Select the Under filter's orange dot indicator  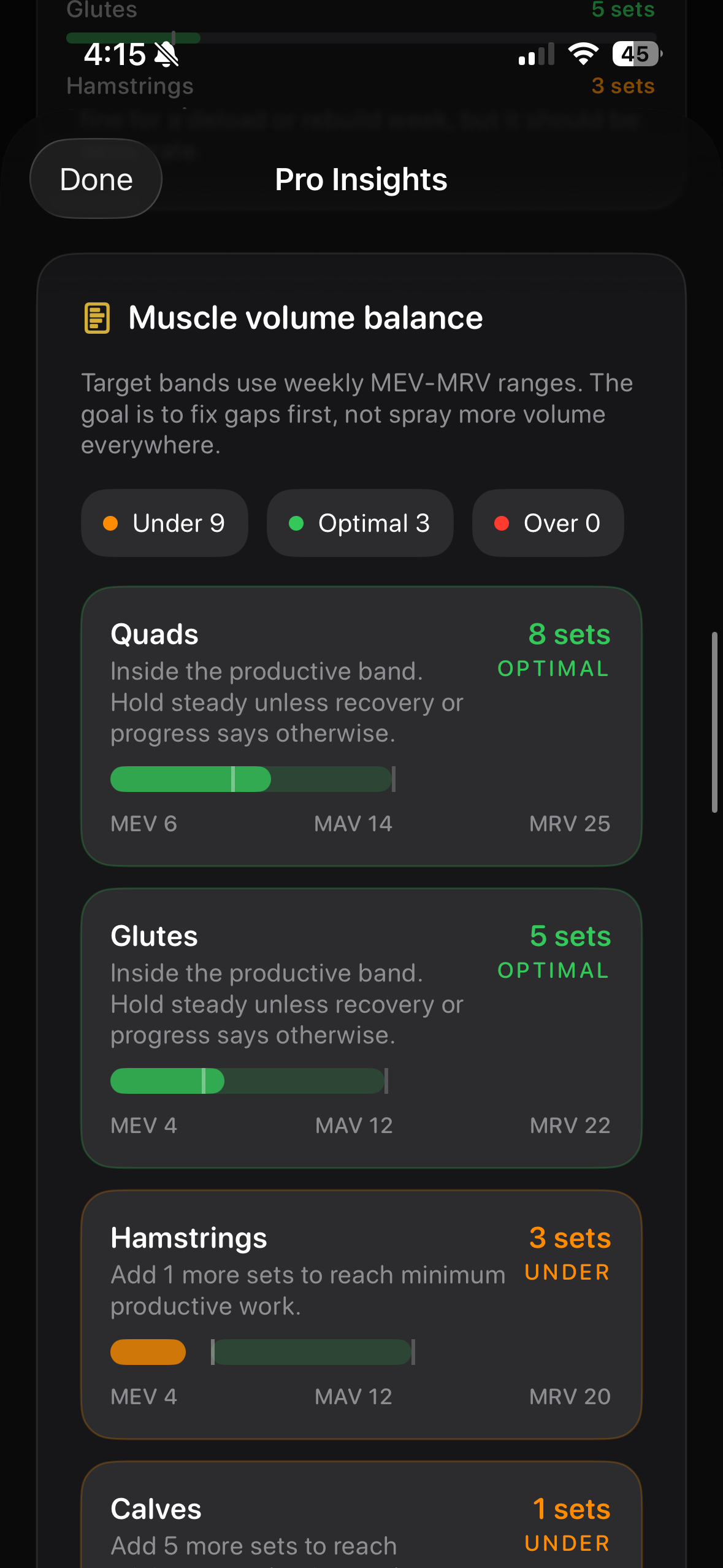click(x=111, y=523)
